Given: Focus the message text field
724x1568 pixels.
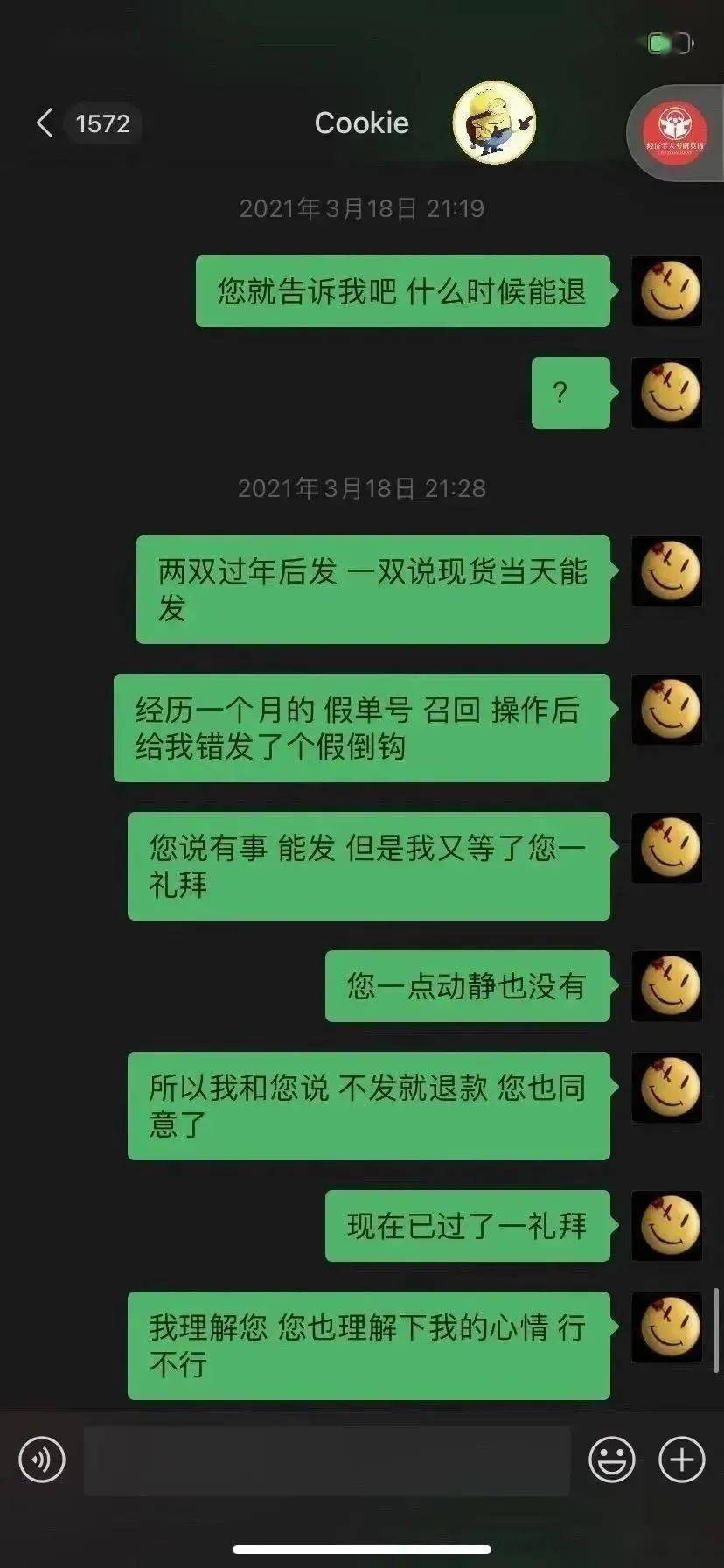Looking at the screenshot, I should pyautogui.click(x=327, y=1459).
